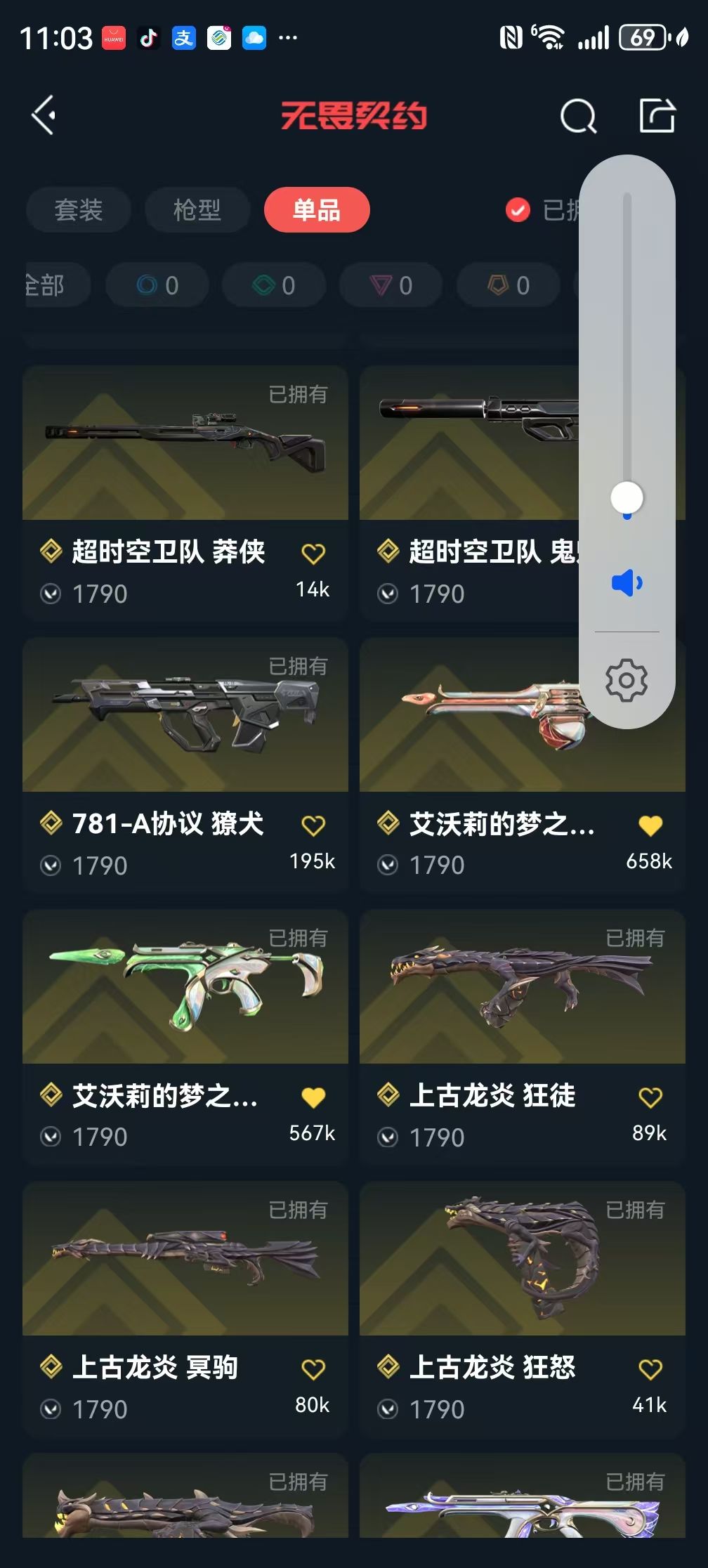Screen dimensions: 708x1568
Task: Select the 单品 tab
Action: click(317, 210)
